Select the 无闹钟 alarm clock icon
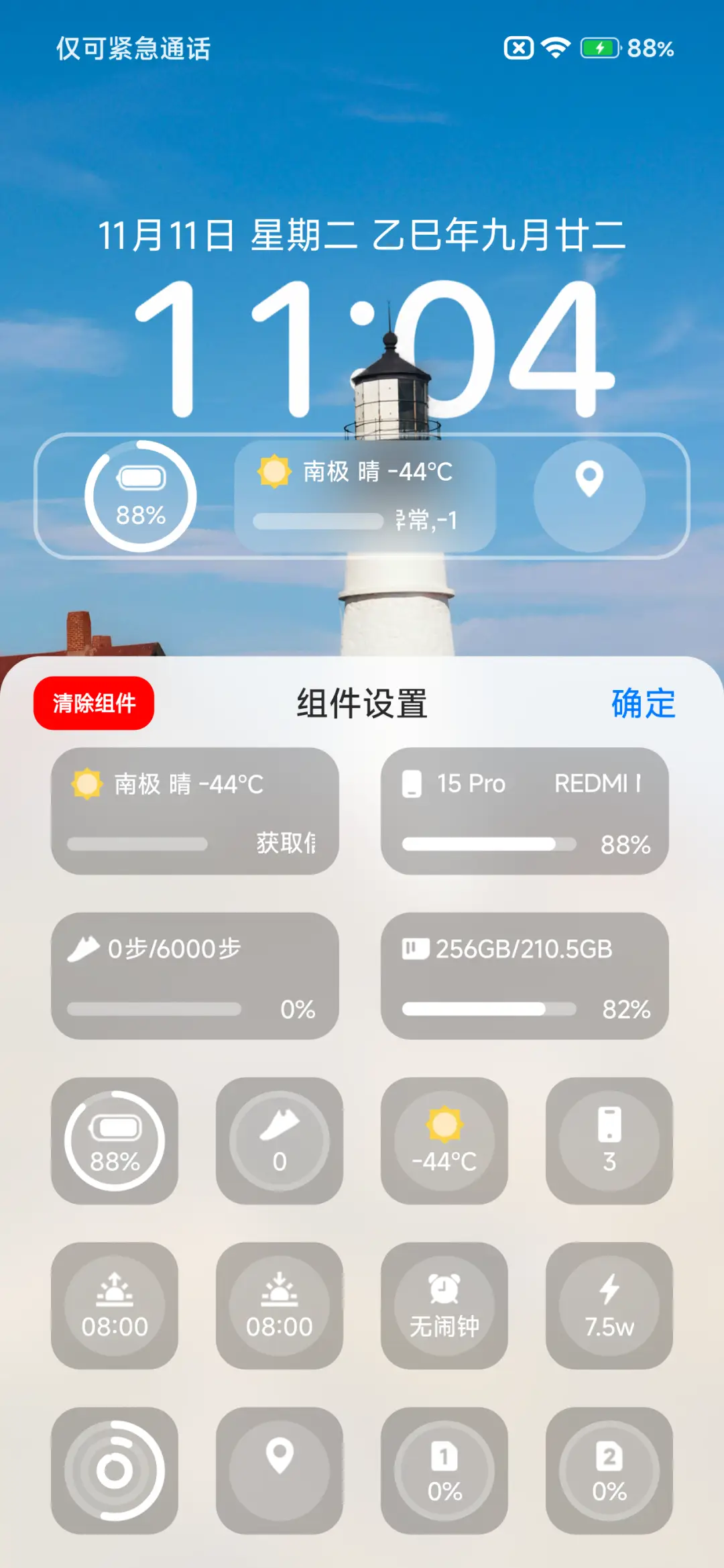 [x=444, y=1306]
